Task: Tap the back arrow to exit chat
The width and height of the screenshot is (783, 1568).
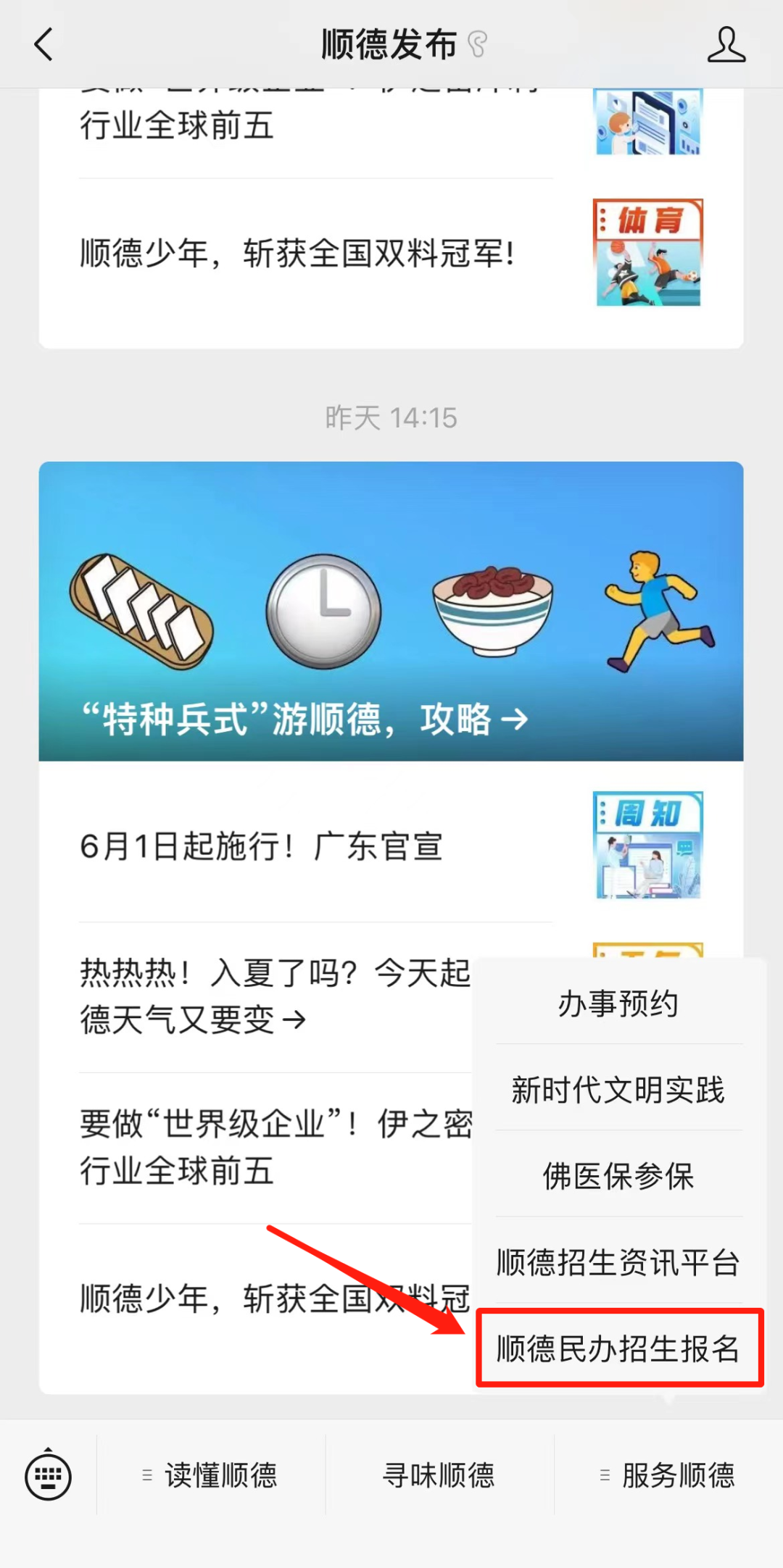Action: (43, 43)
